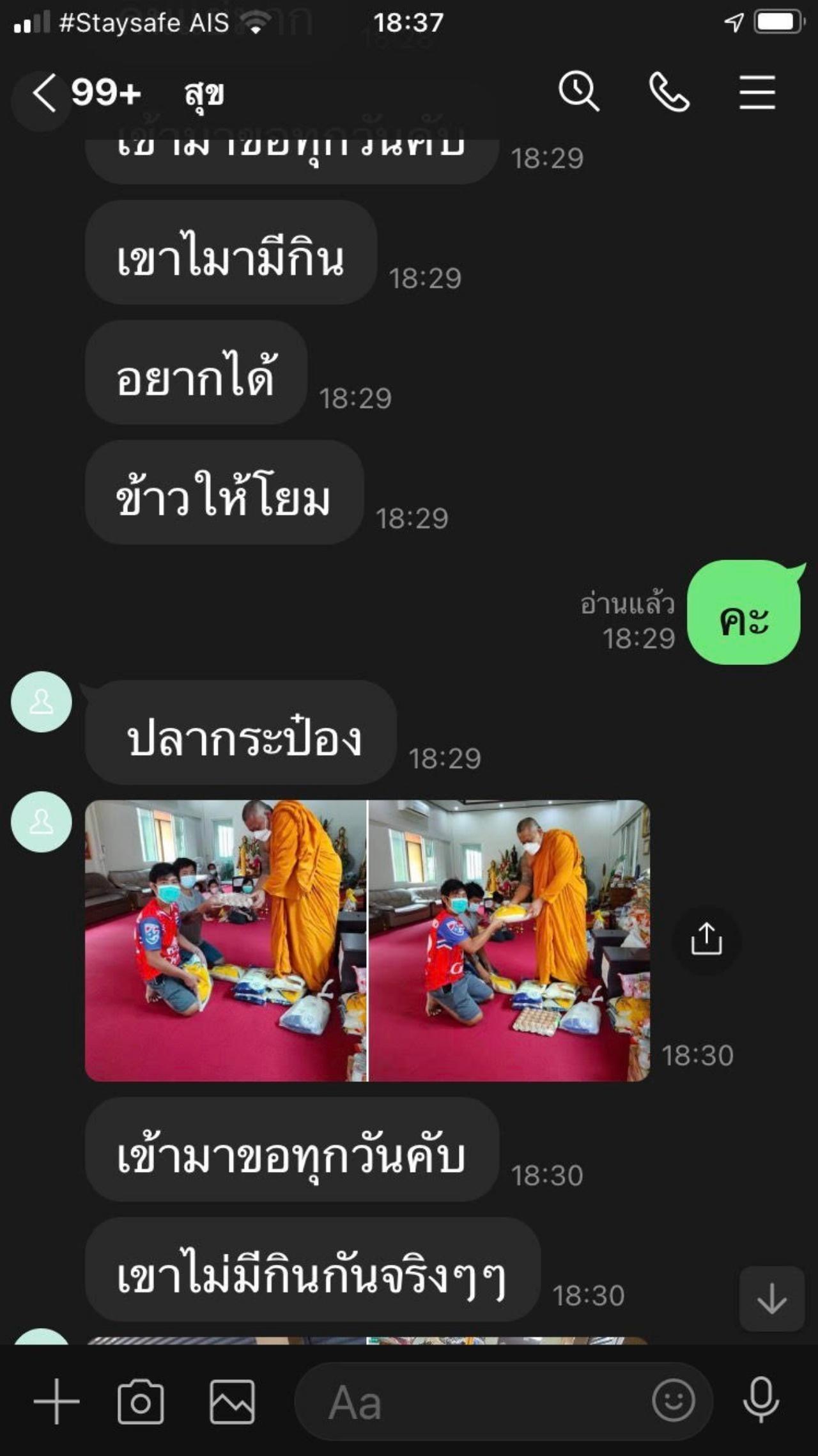The image size is (818, 1456).
Task: Jump to the latest messages
Action: pyautogui.click(x=771, y=1299)
